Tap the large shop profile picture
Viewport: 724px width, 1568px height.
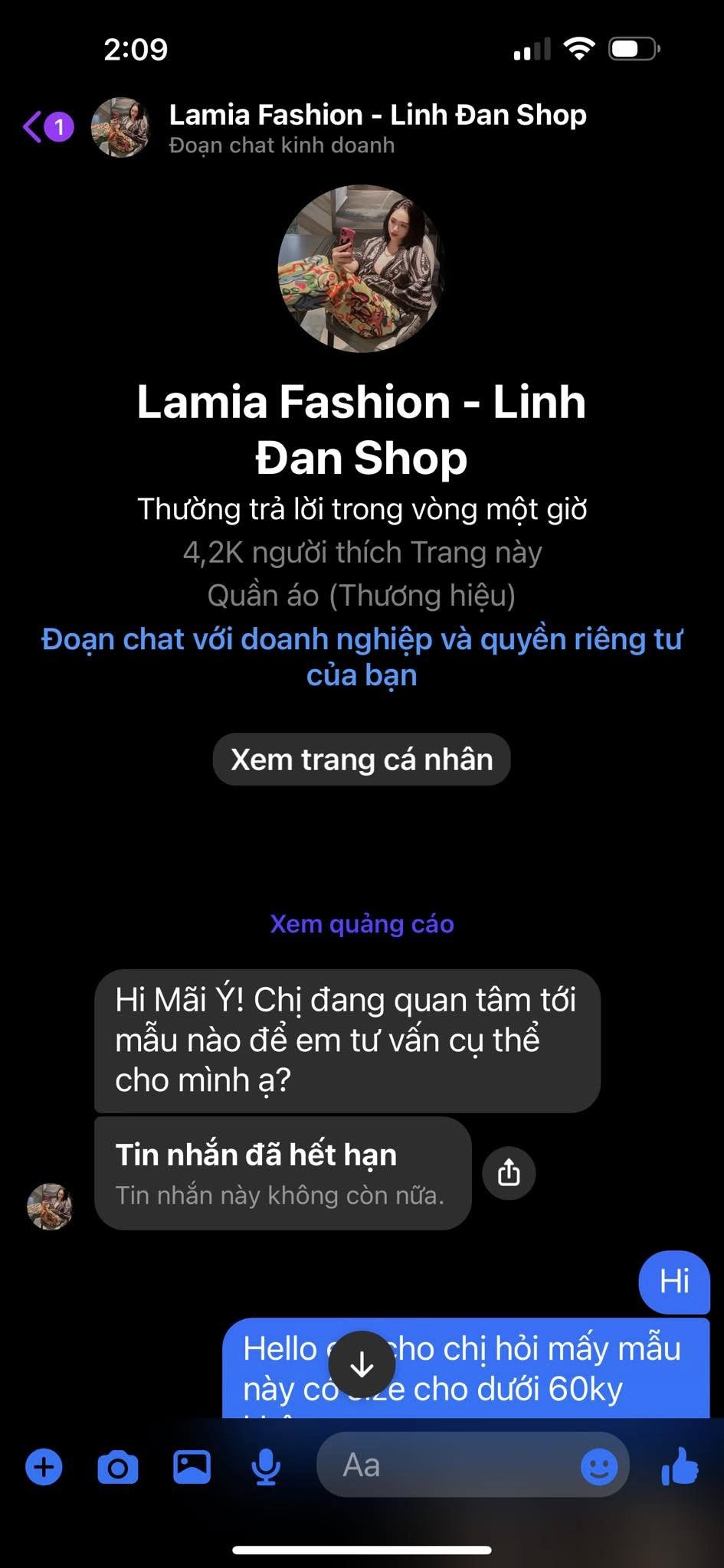point(362,269)
